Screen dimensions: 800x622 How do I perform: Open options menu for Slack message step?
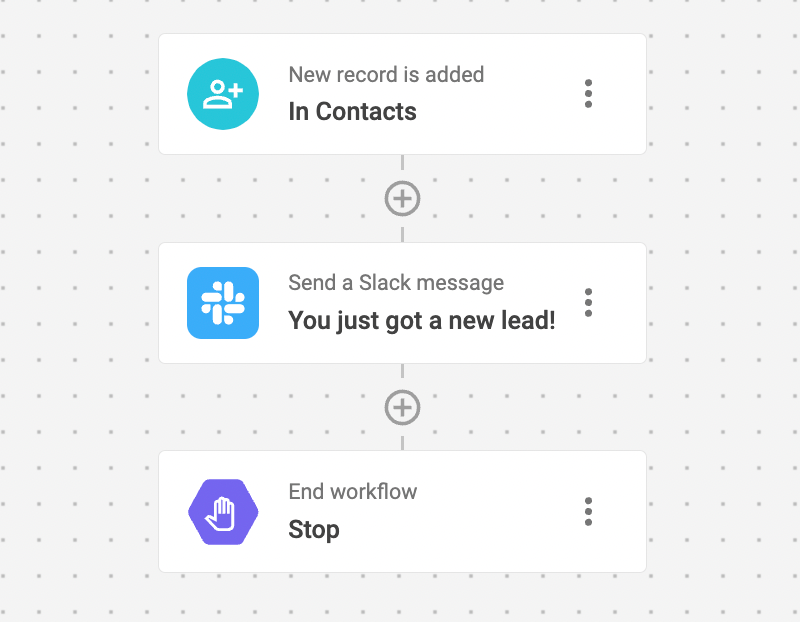click(x=588, y=303)
